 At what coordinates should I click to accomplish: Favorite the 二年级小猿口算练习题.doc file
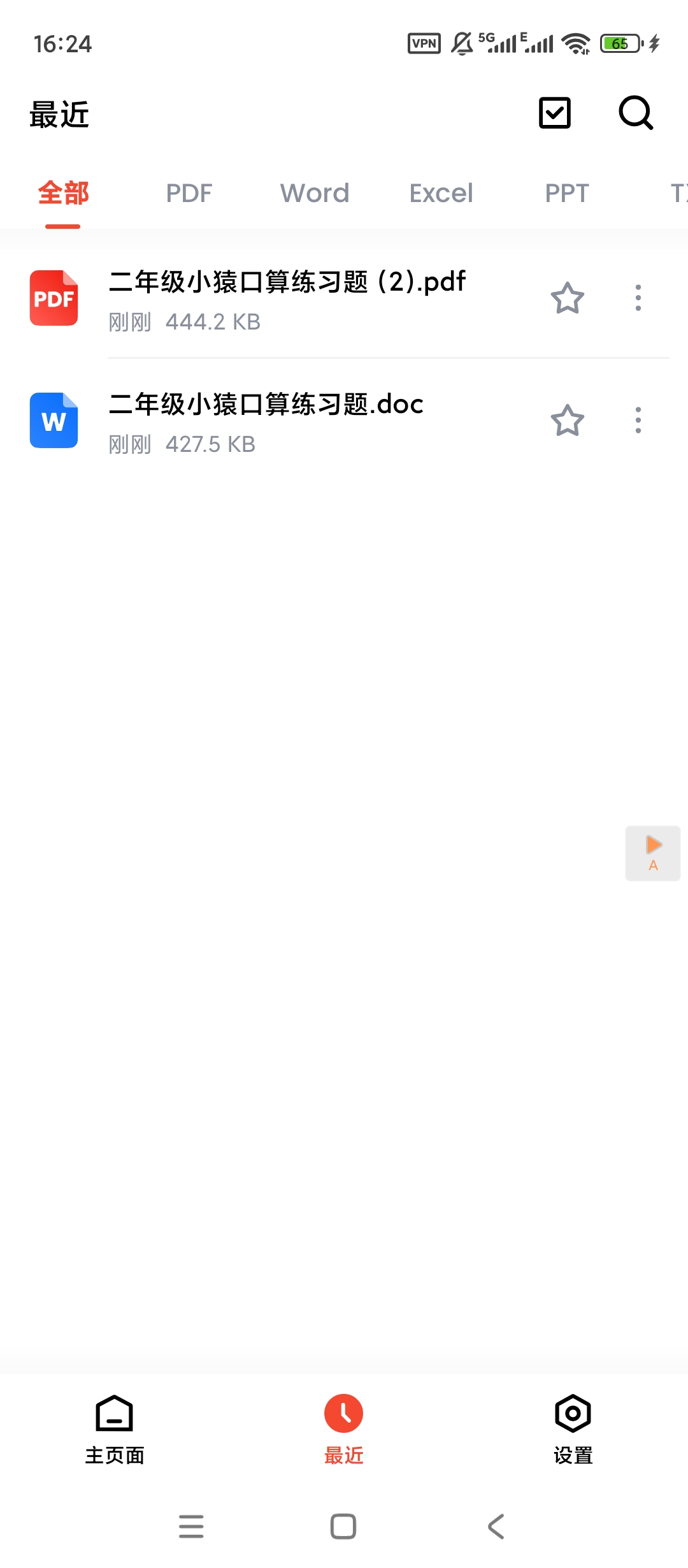click(x=567, y=421)
